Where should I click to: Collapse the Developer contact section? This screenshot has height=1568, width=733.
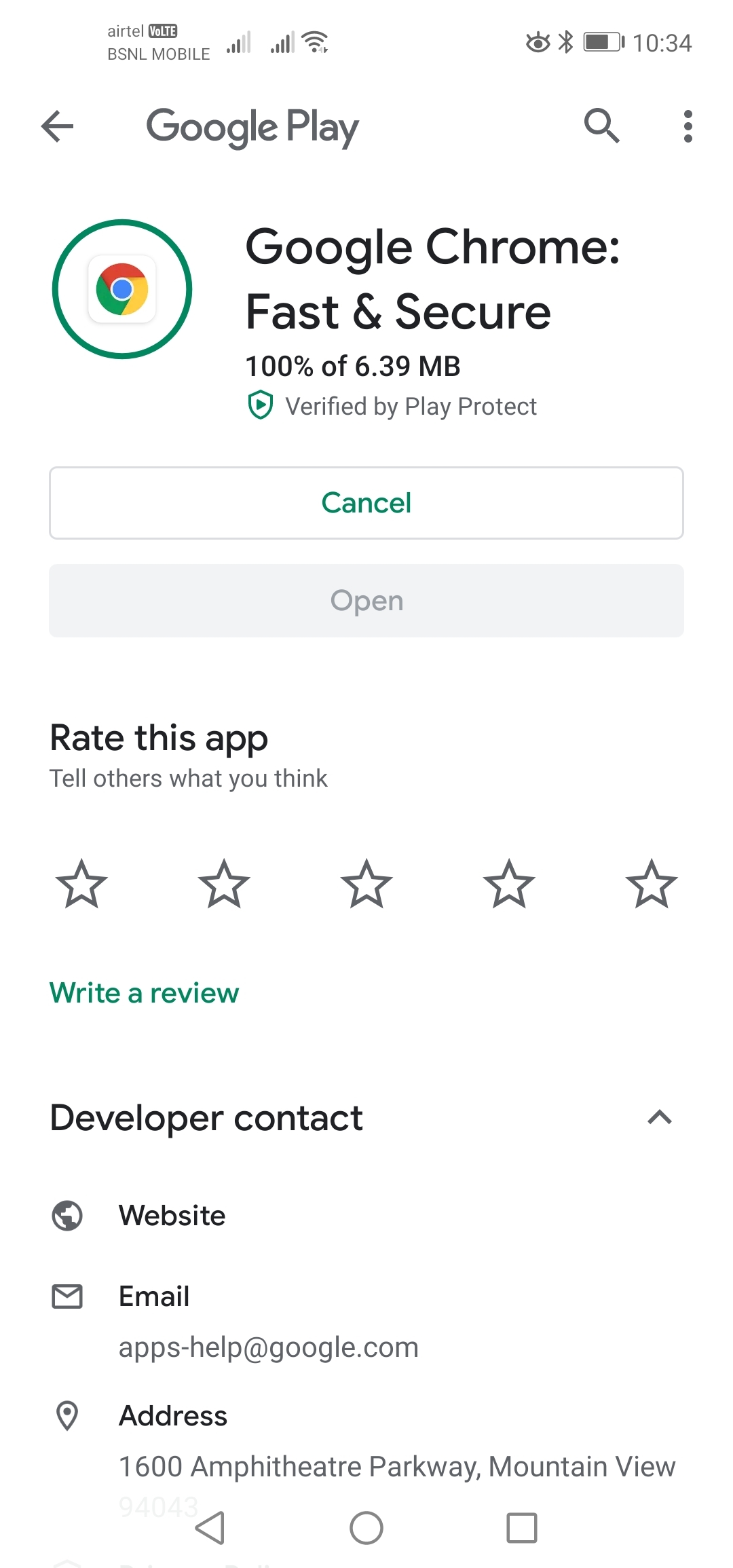tap(659, 1117)
